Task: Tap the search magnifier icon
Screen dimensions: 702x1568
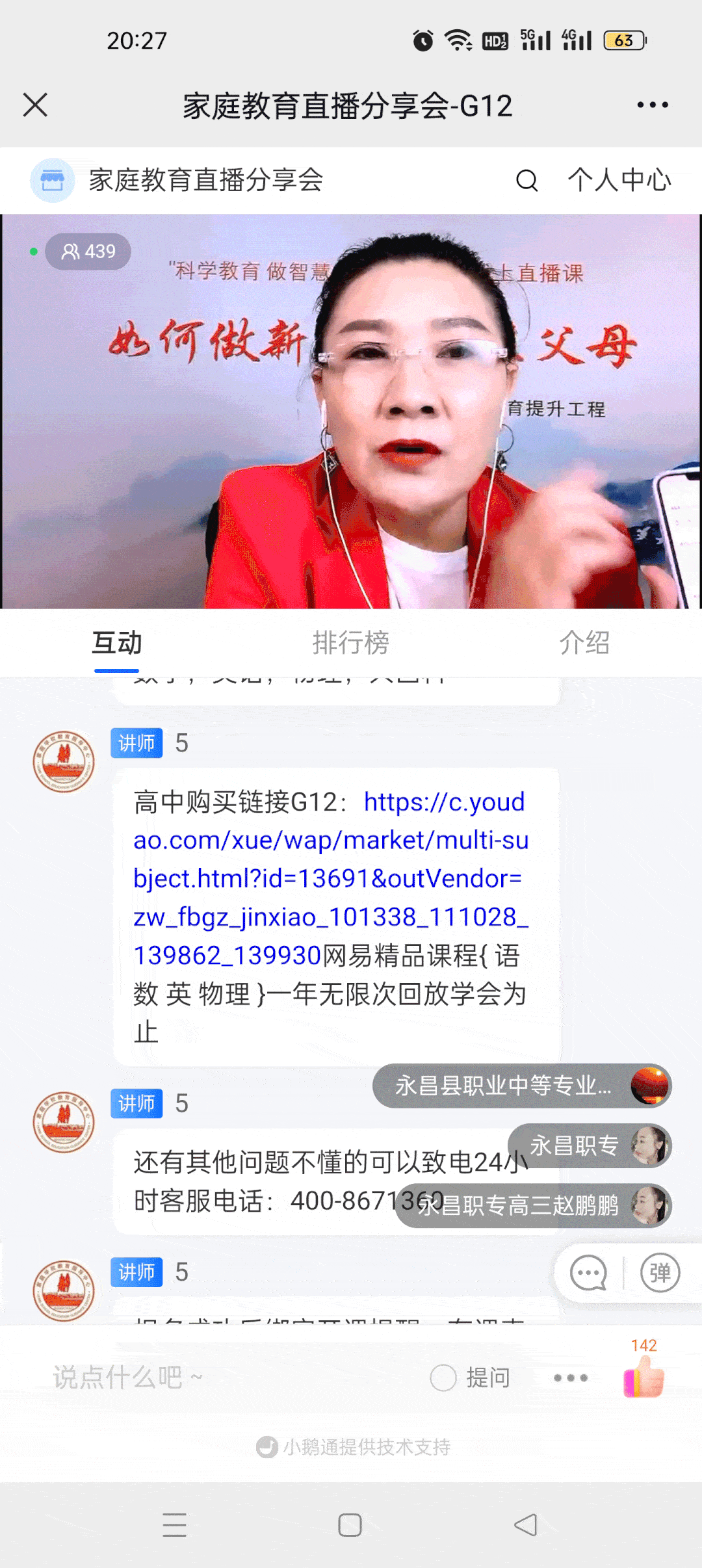Action: [x=526, y=180]
